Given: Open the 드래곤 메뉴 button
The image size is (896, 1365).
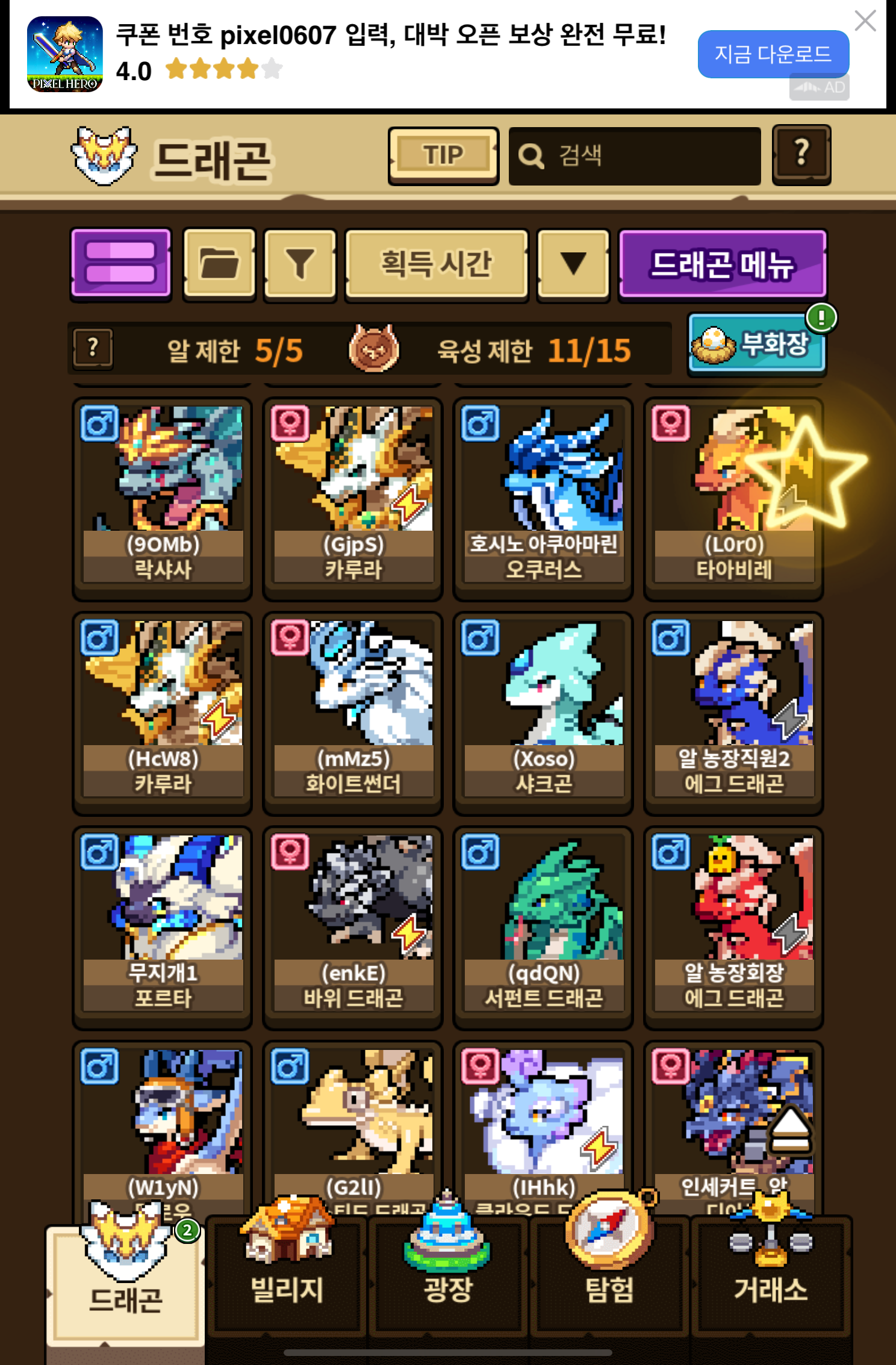Looking at the screenshot, I should 722,264.
